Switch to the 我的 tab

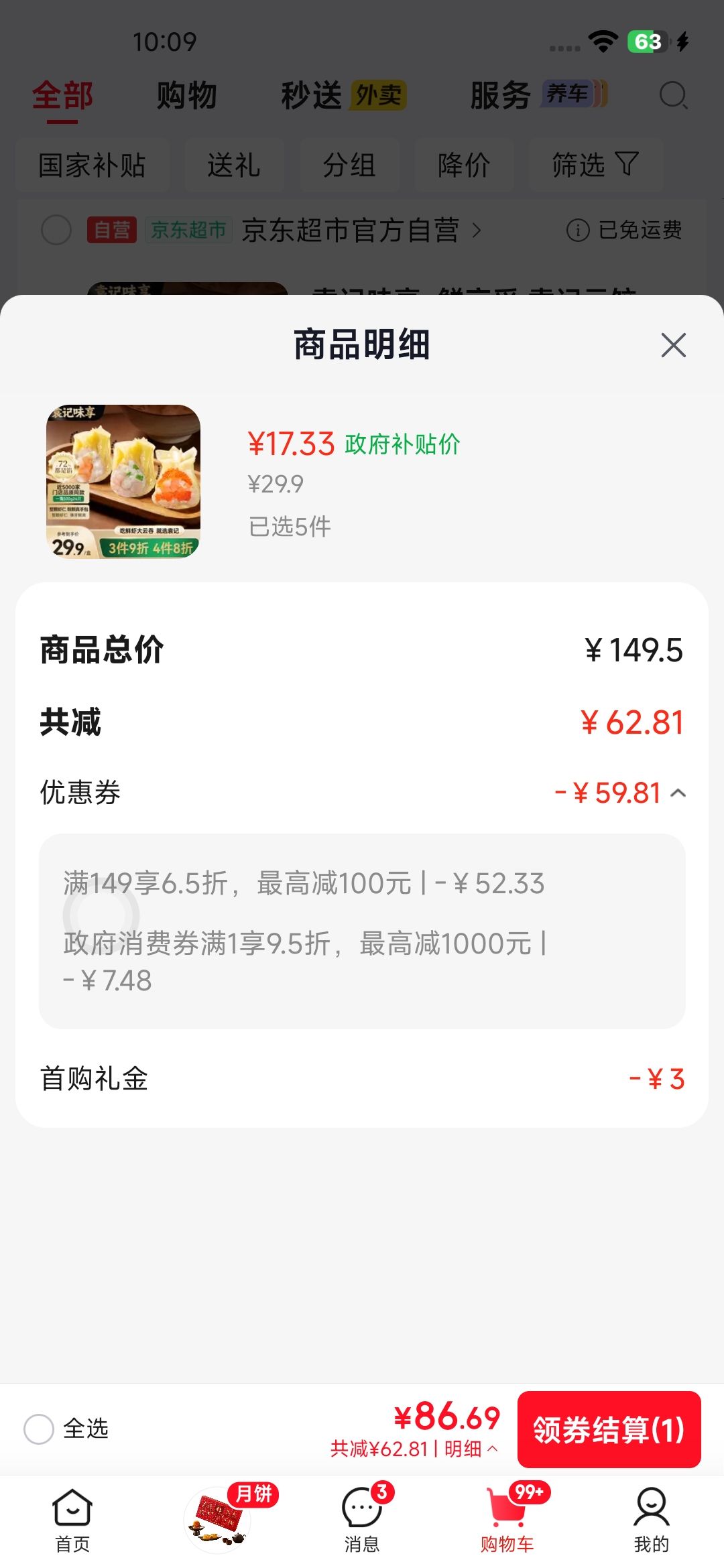[651, 1520]
